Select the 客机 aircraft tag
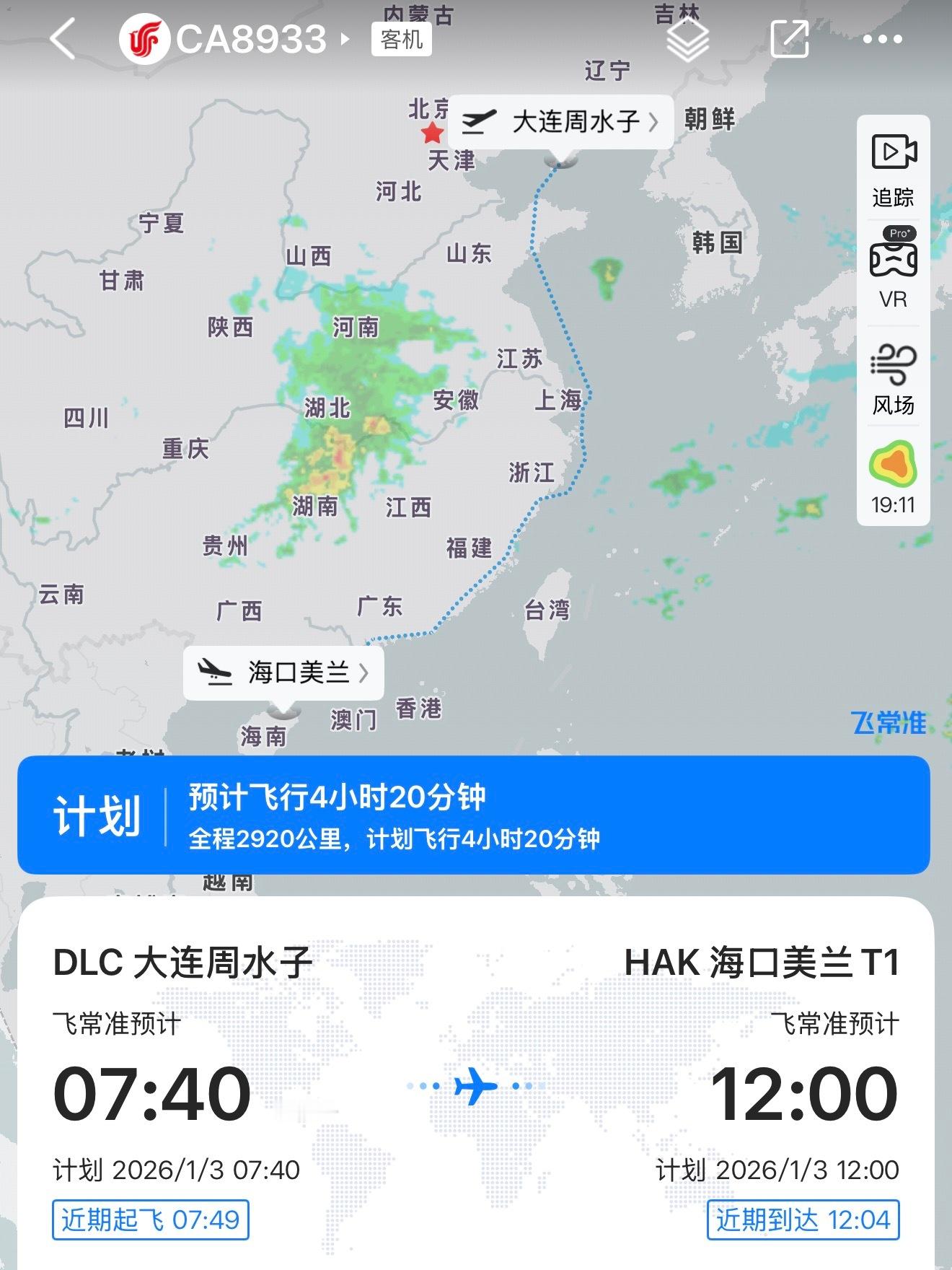Screen dimensions: 952x1270 point(402,41)
